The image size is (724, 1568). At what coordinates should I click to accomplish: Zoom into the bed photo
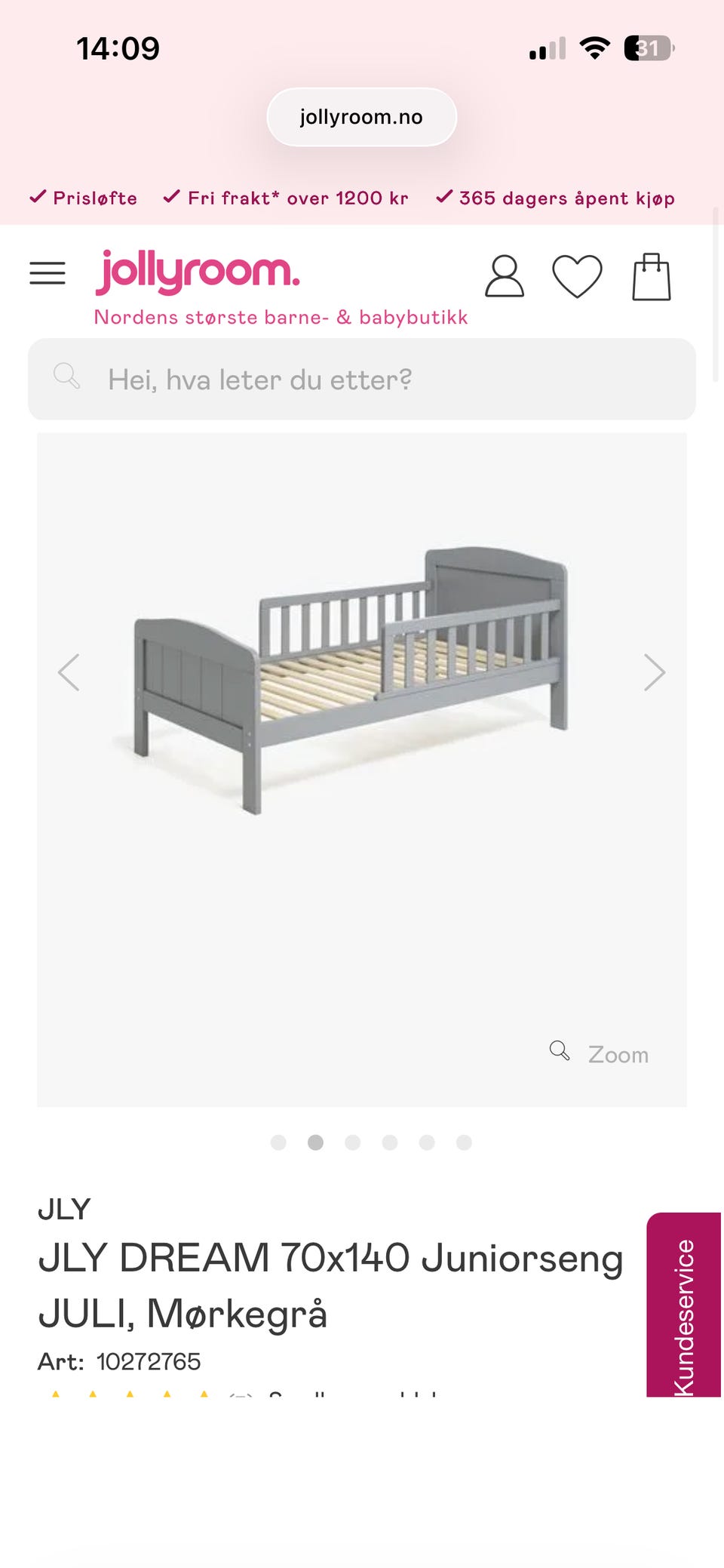[x=600, y=1053]
